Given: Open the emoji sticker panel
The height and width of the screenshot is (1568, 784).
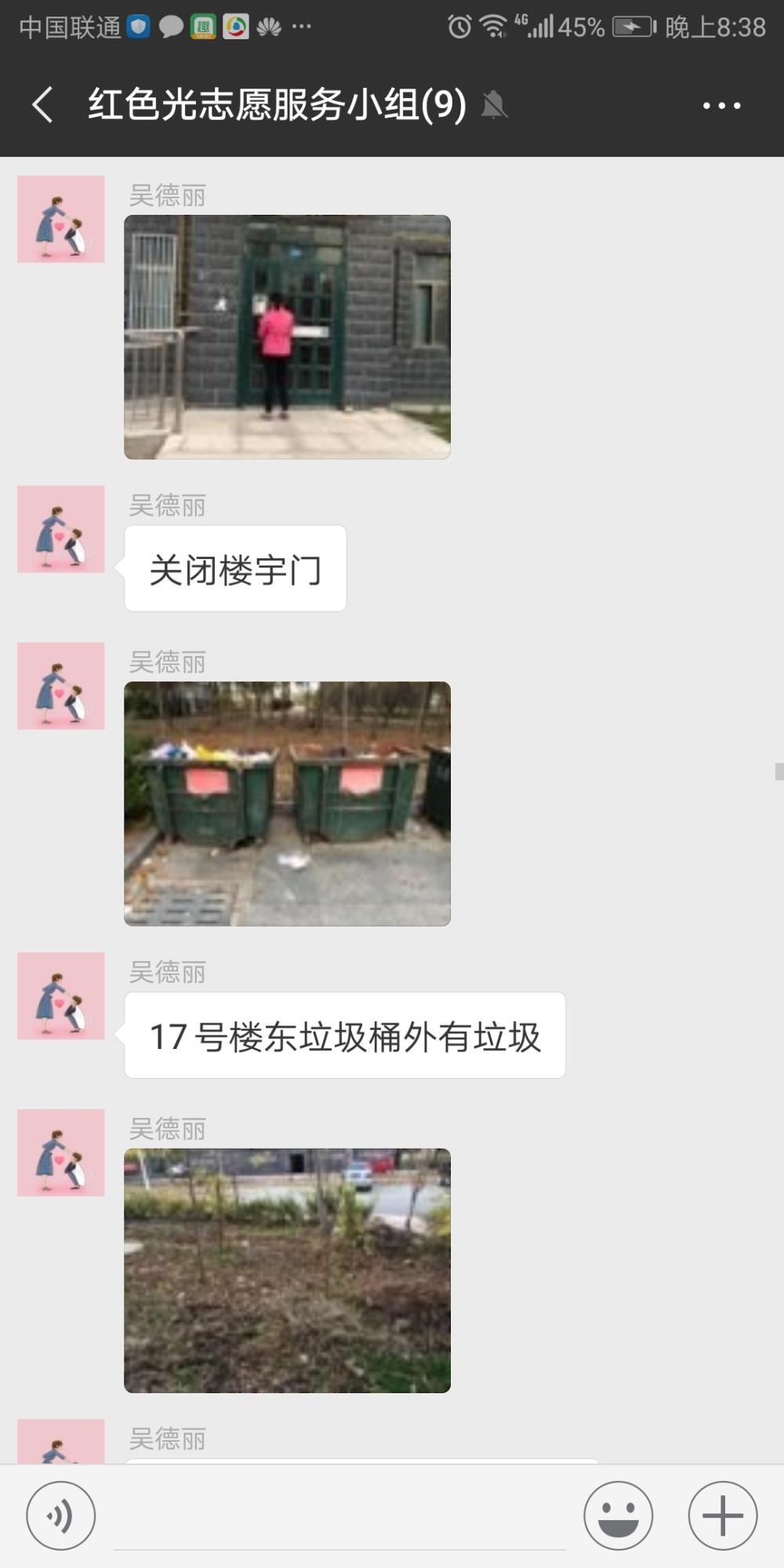Looking at the screenshot, I should 618,1515.
